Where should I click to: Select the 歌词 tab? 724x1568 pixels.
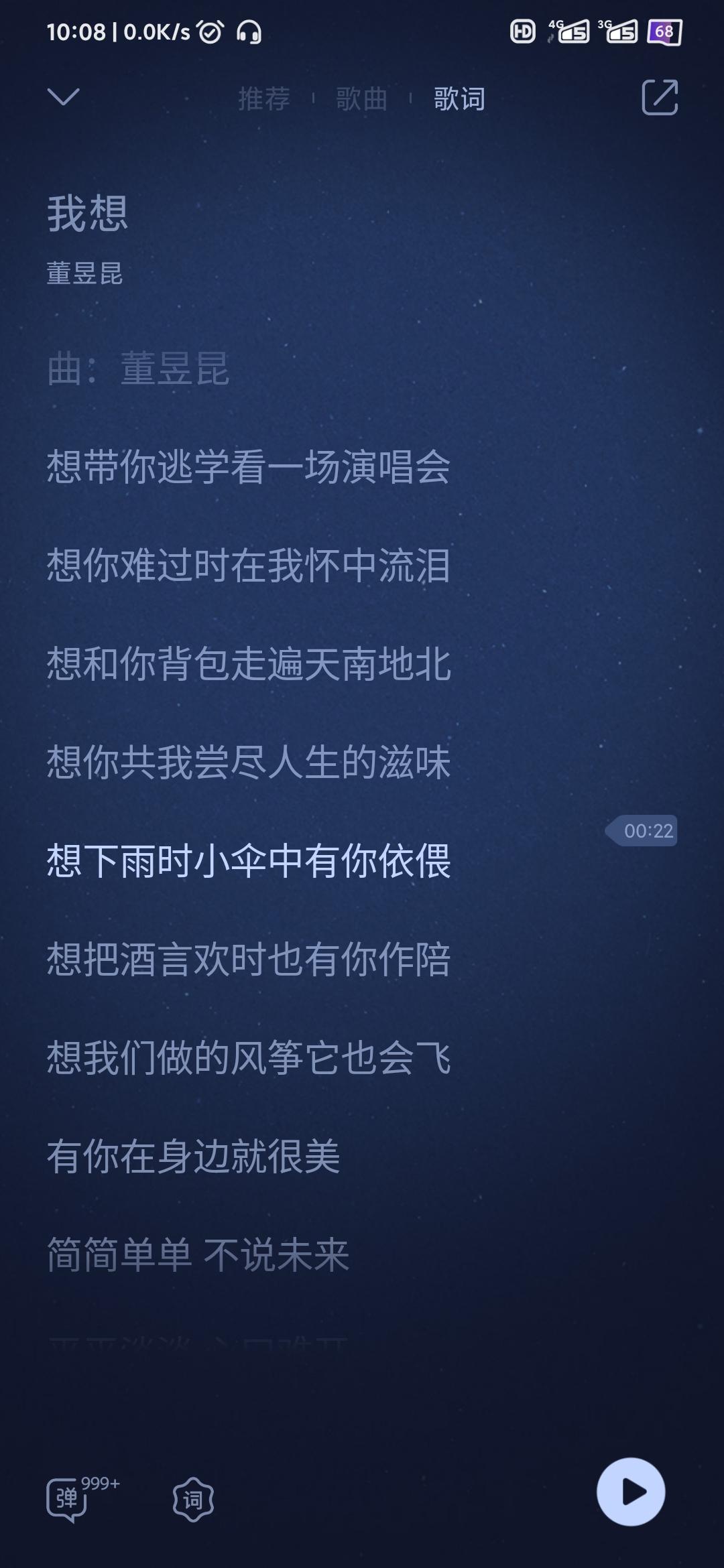tap(459, 99)
